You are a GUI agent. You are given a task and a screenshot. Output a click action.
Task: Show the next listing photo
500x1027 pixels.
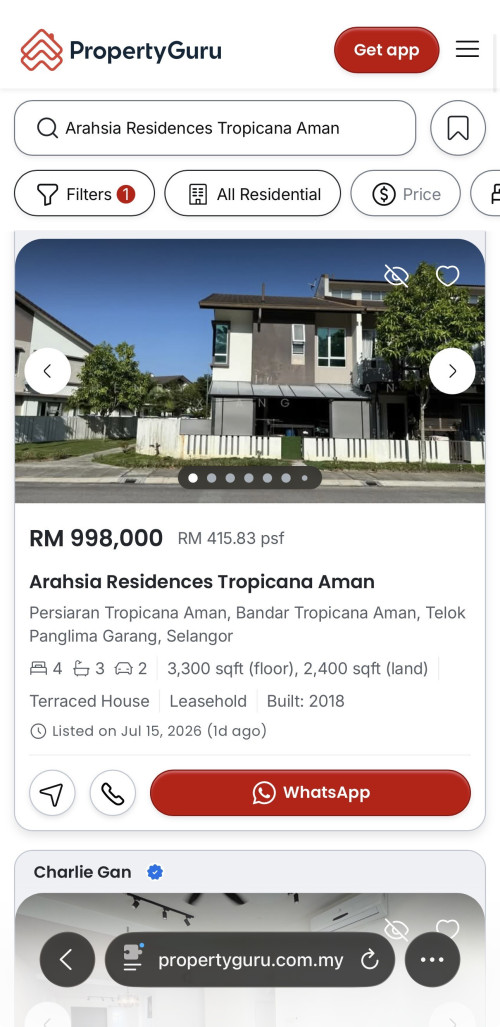(x=452, y=371)
